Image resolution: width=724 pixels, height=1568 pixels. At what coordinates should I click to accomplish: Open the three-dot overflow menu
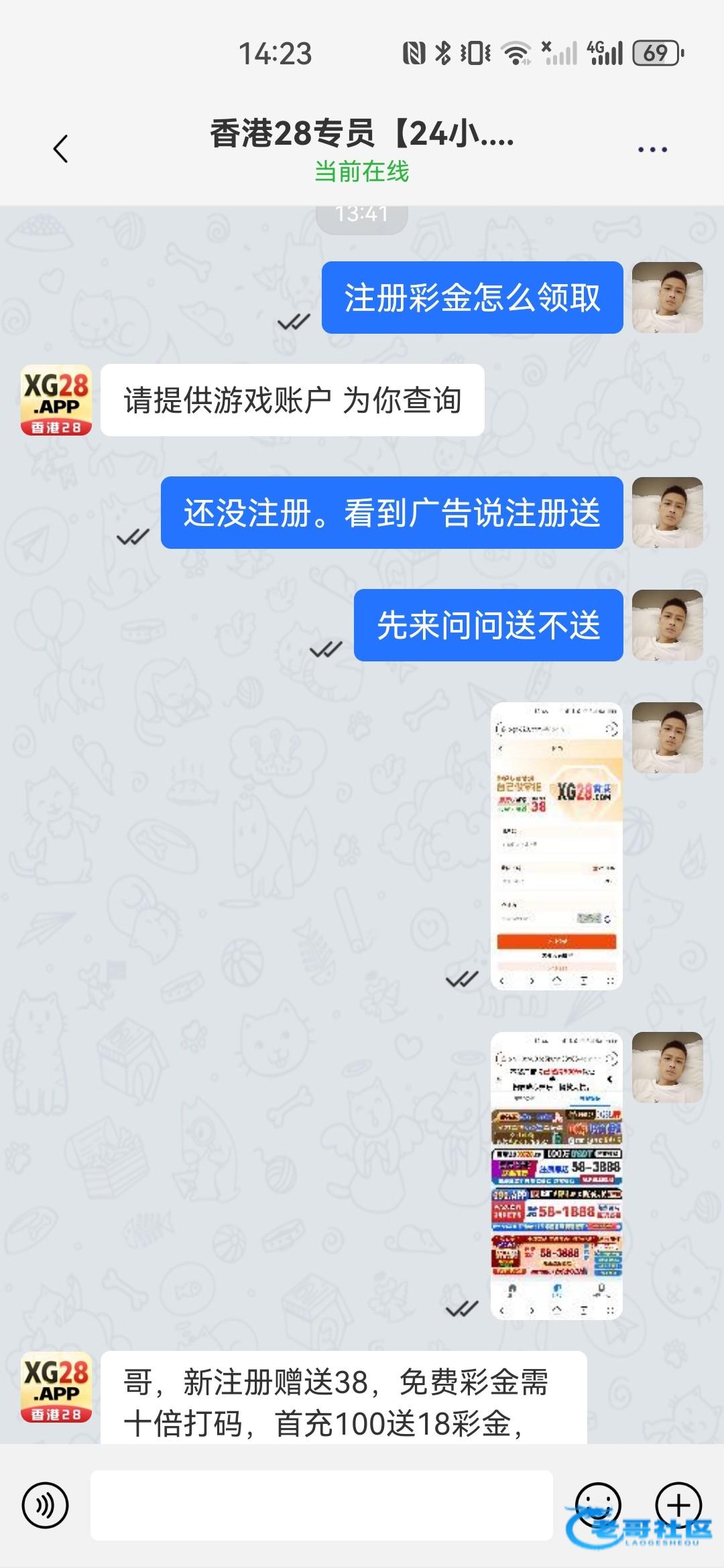[652, 149]
